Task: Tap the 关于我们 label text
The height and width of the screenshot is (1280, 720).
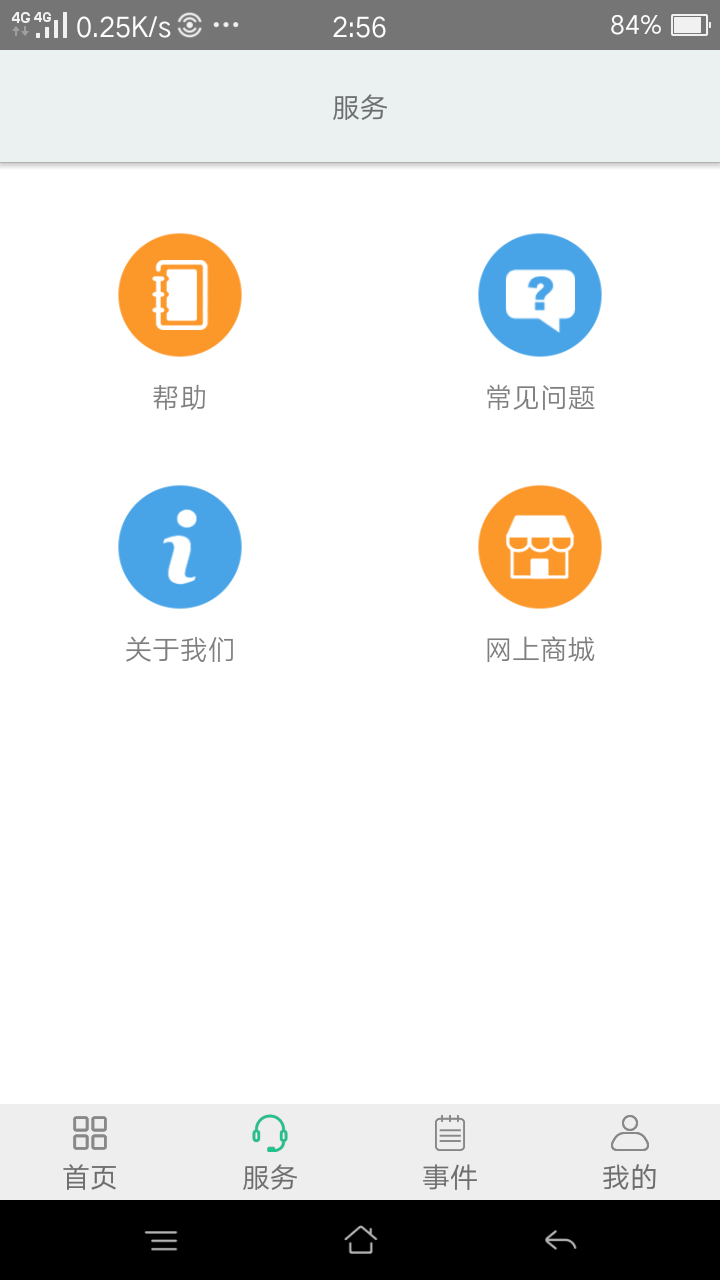Action: [180, 649]
